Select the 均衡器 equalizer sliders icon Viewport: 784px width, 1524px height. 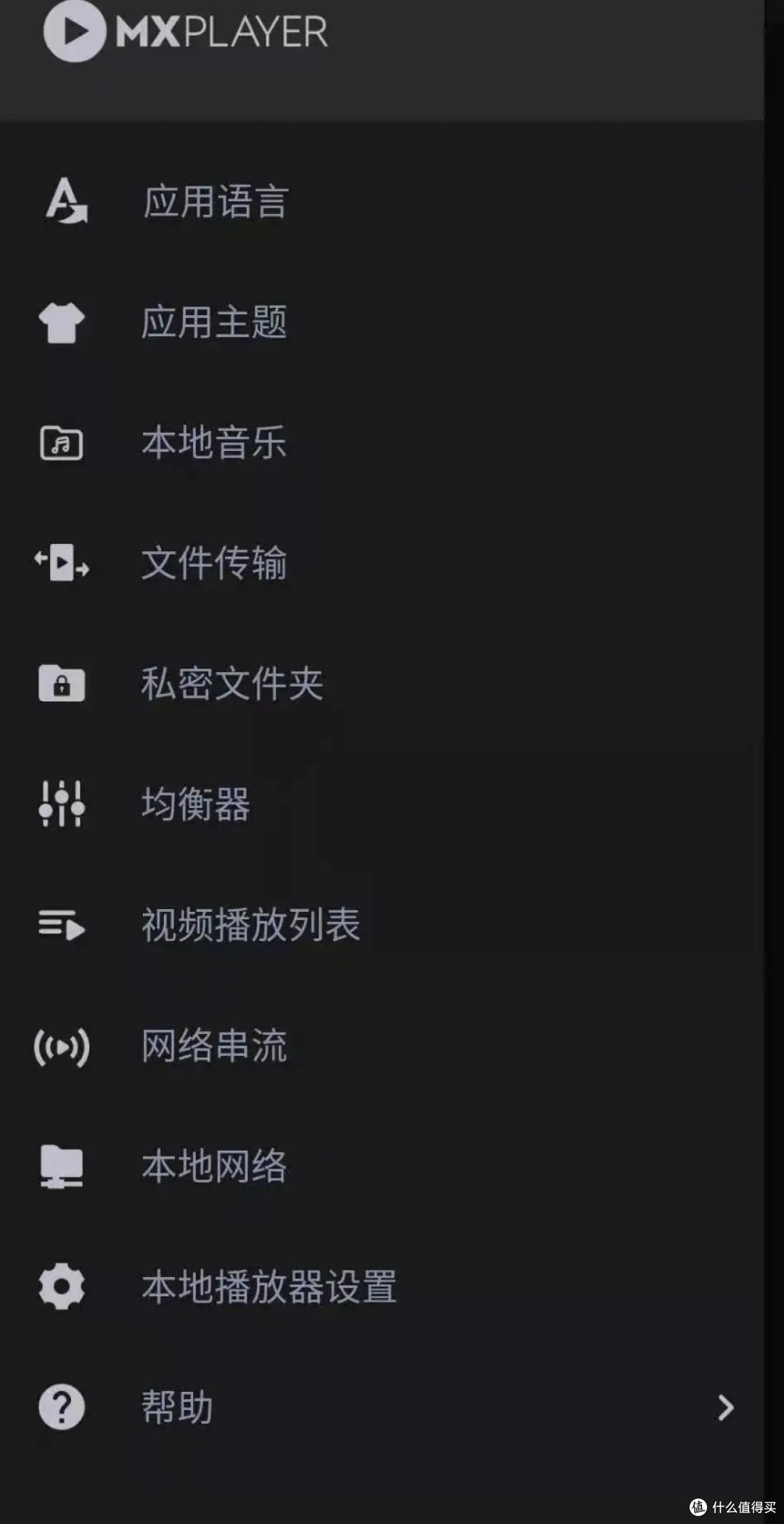tap(61, 804)
